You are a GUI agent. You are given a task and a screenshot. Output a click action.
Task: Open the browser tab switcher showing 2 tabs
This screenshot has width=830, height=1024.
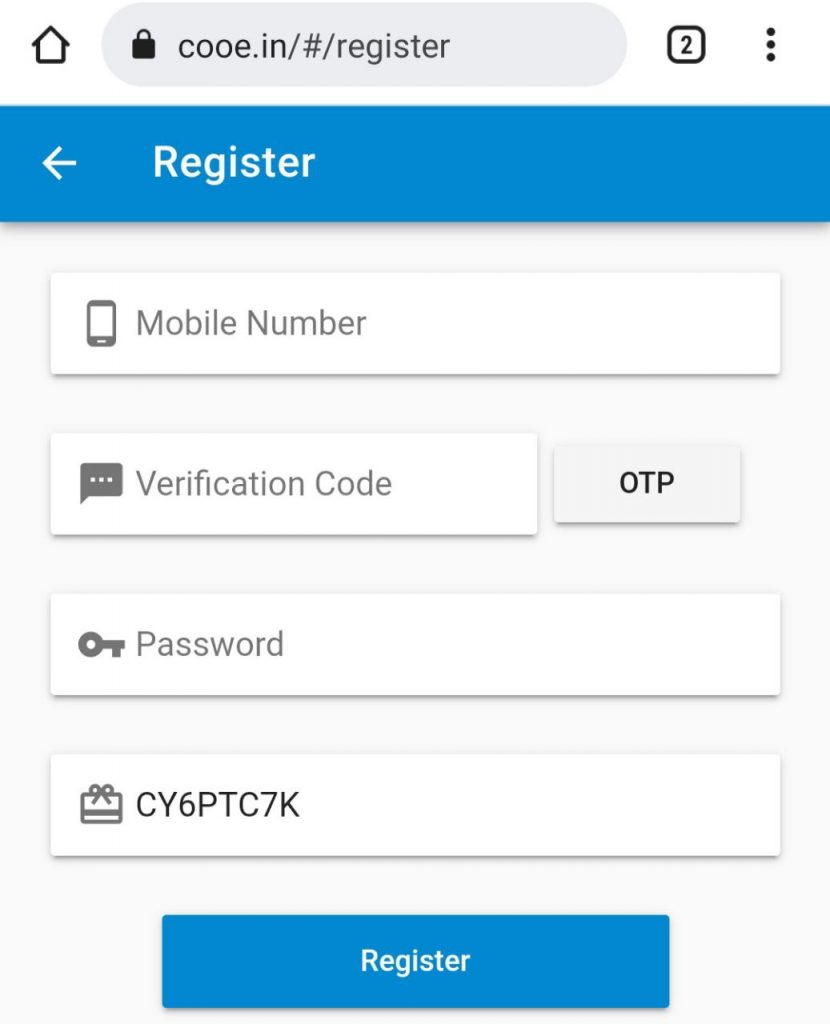685,44
